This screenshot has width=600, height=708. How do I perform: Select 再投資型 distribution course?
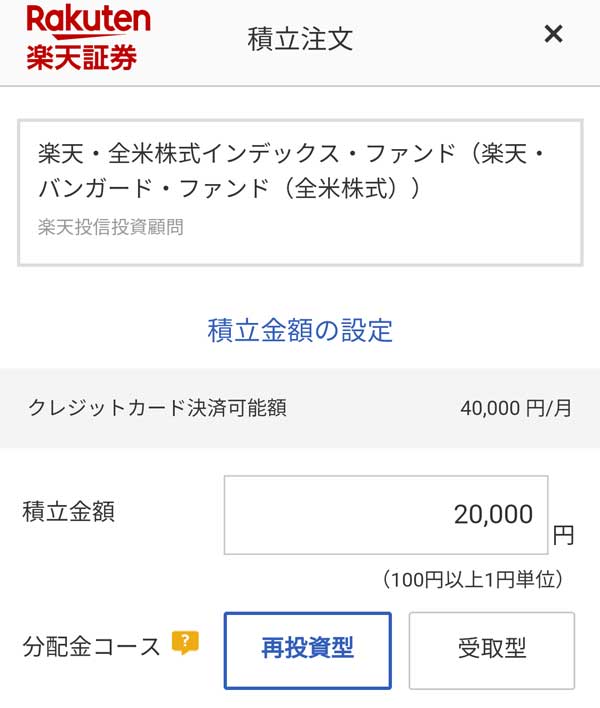tap(307, 650)
